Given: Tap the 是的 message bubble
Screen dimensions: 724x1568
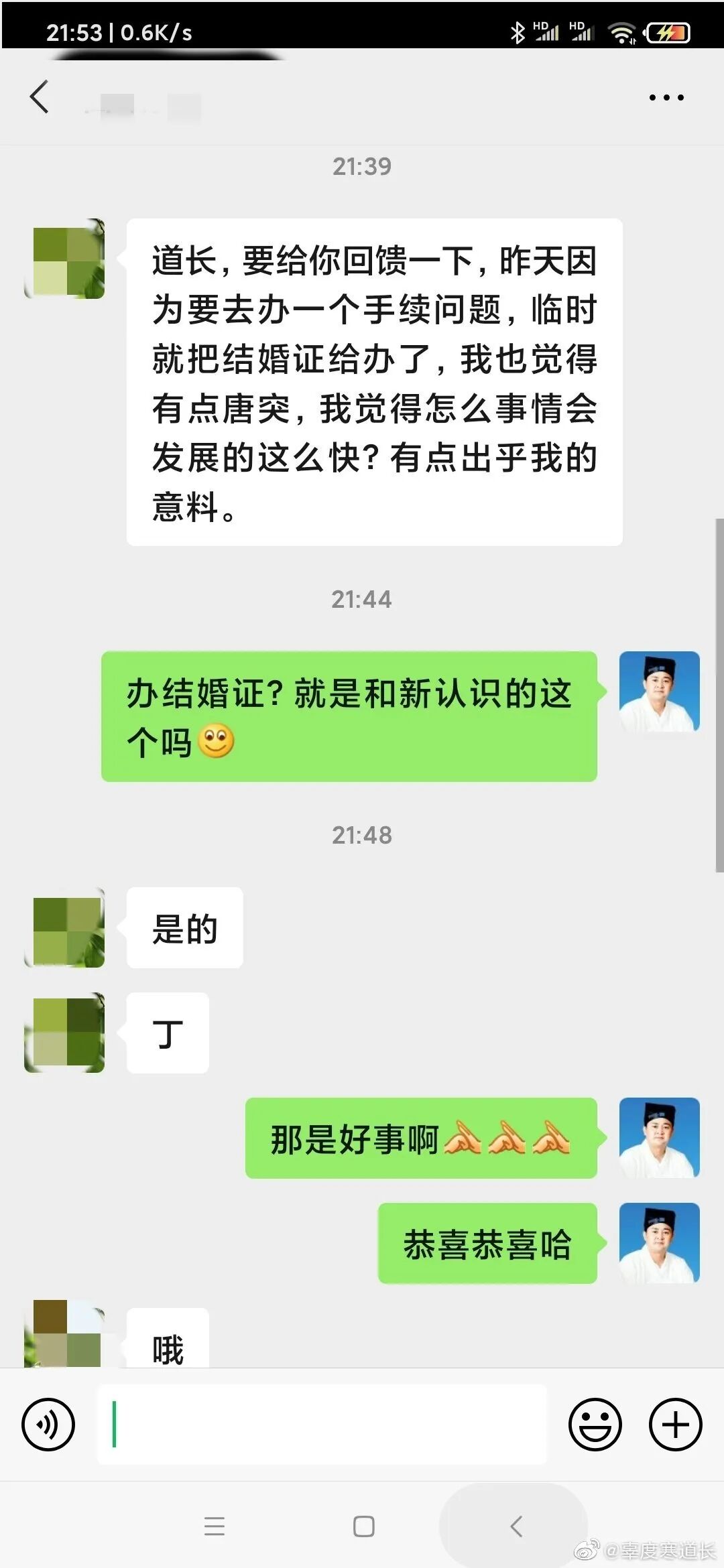Looking at the screenshot, I should point(185,928).
